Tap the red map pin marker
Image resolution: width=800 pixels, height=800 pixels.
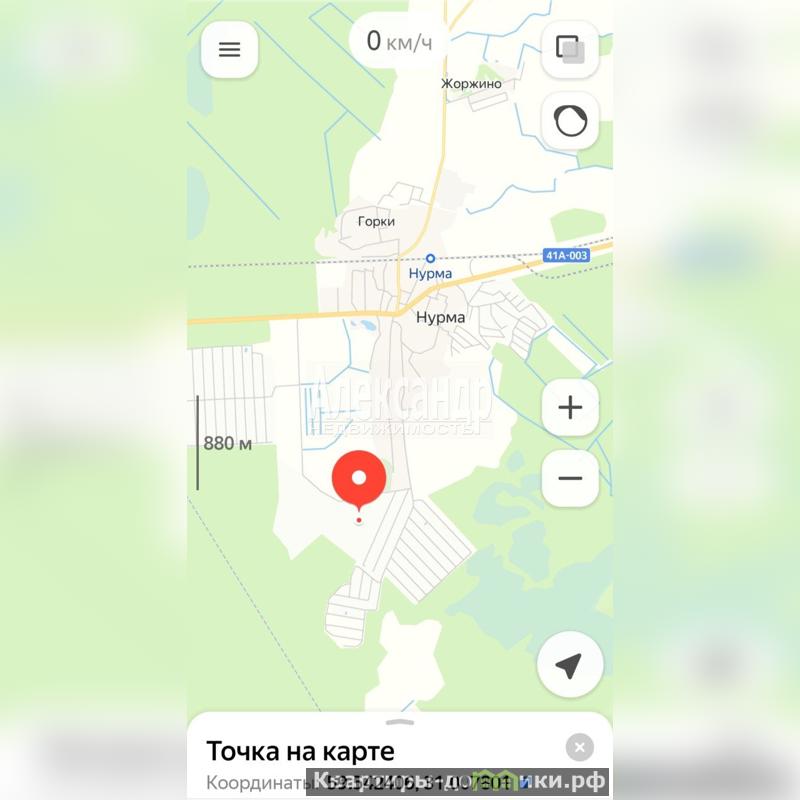click(359, 480)
